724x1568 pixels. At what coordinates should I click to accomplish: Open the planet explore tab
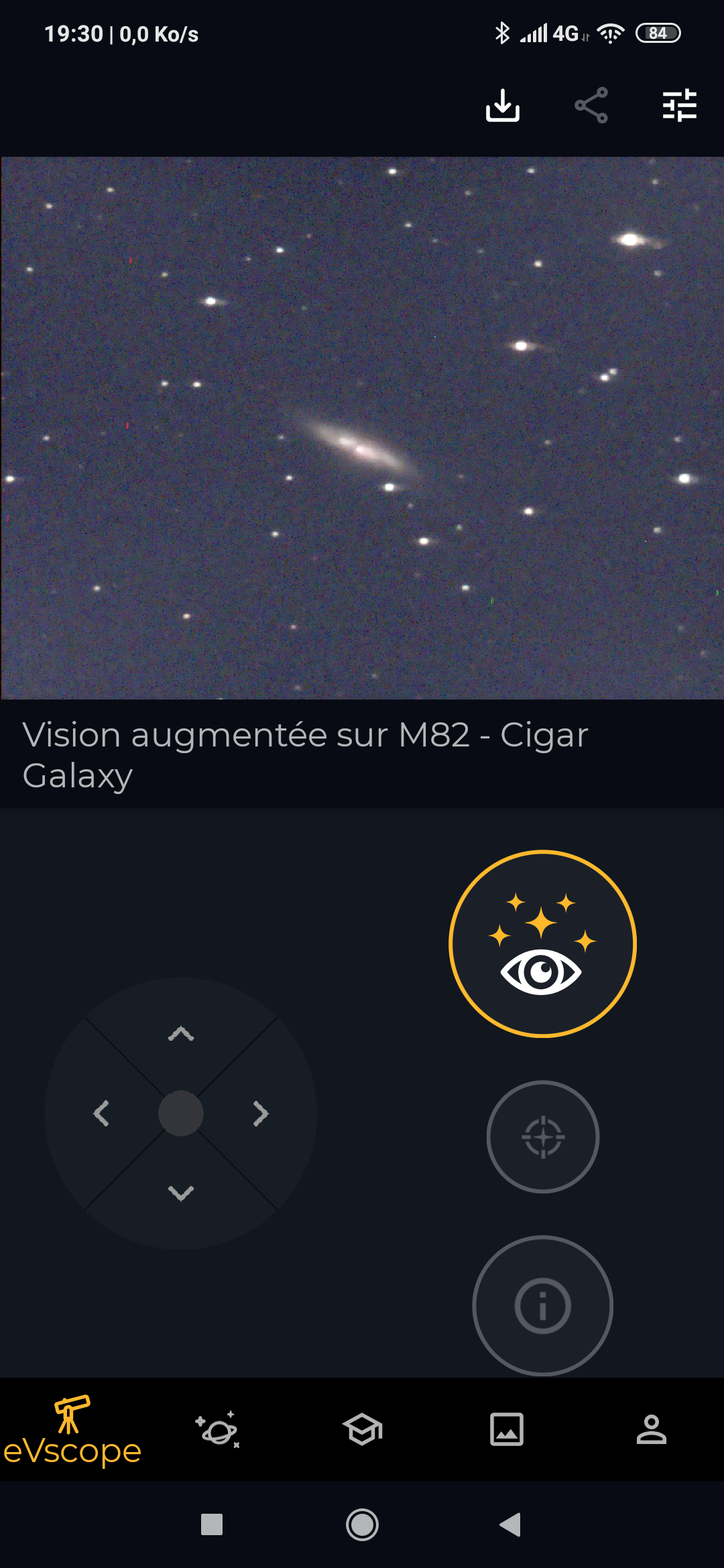(x=217, y=1430)
